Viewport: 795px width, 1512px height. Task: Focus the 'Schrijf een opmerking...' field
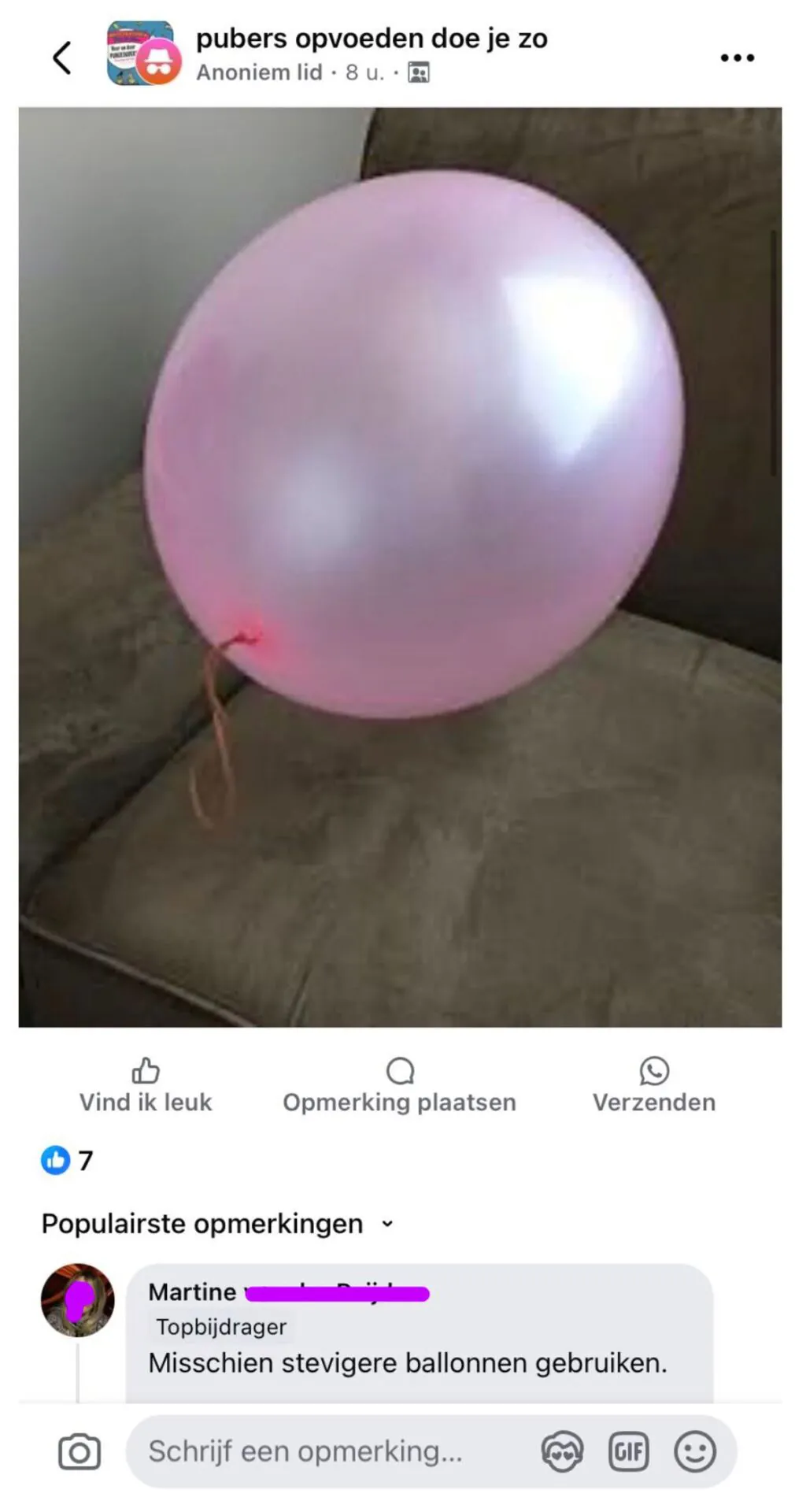click(x=331, y=1451)
